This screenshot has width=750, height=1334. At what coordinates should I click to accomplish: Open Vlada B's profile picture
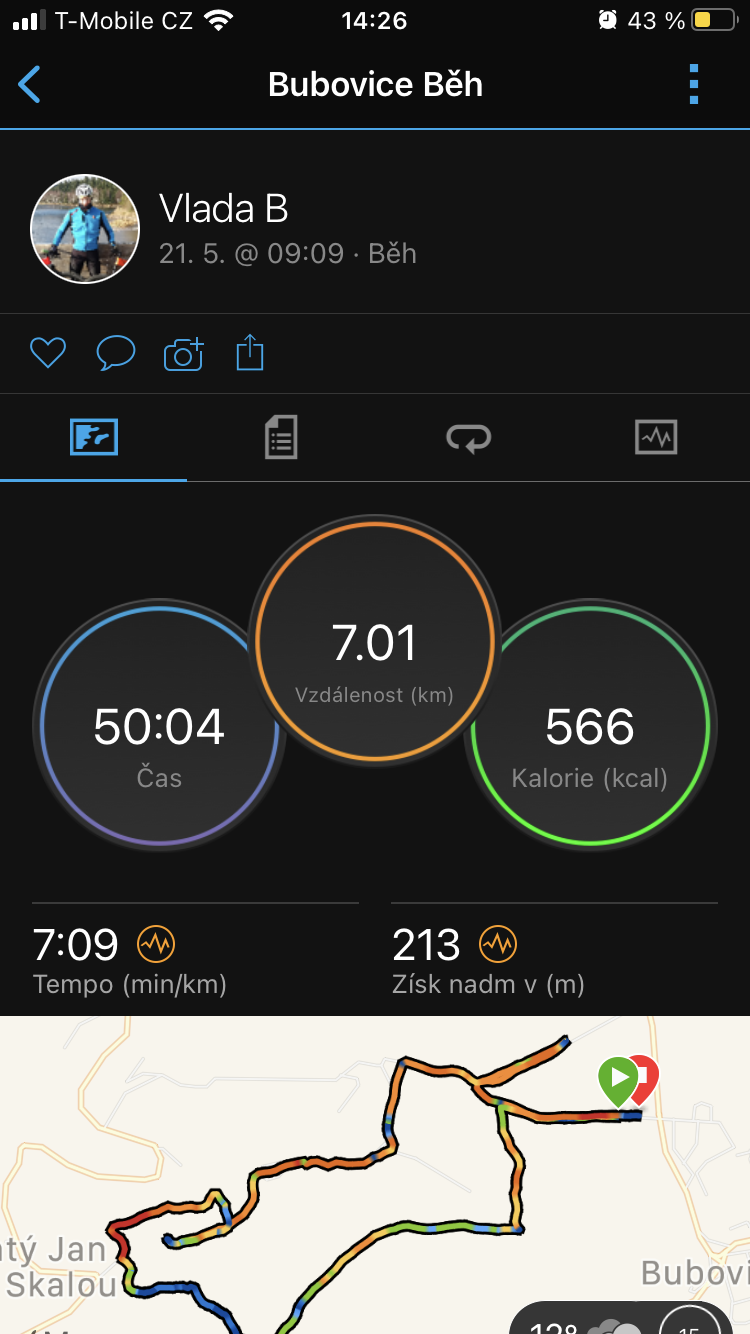[x=85, y=229]
